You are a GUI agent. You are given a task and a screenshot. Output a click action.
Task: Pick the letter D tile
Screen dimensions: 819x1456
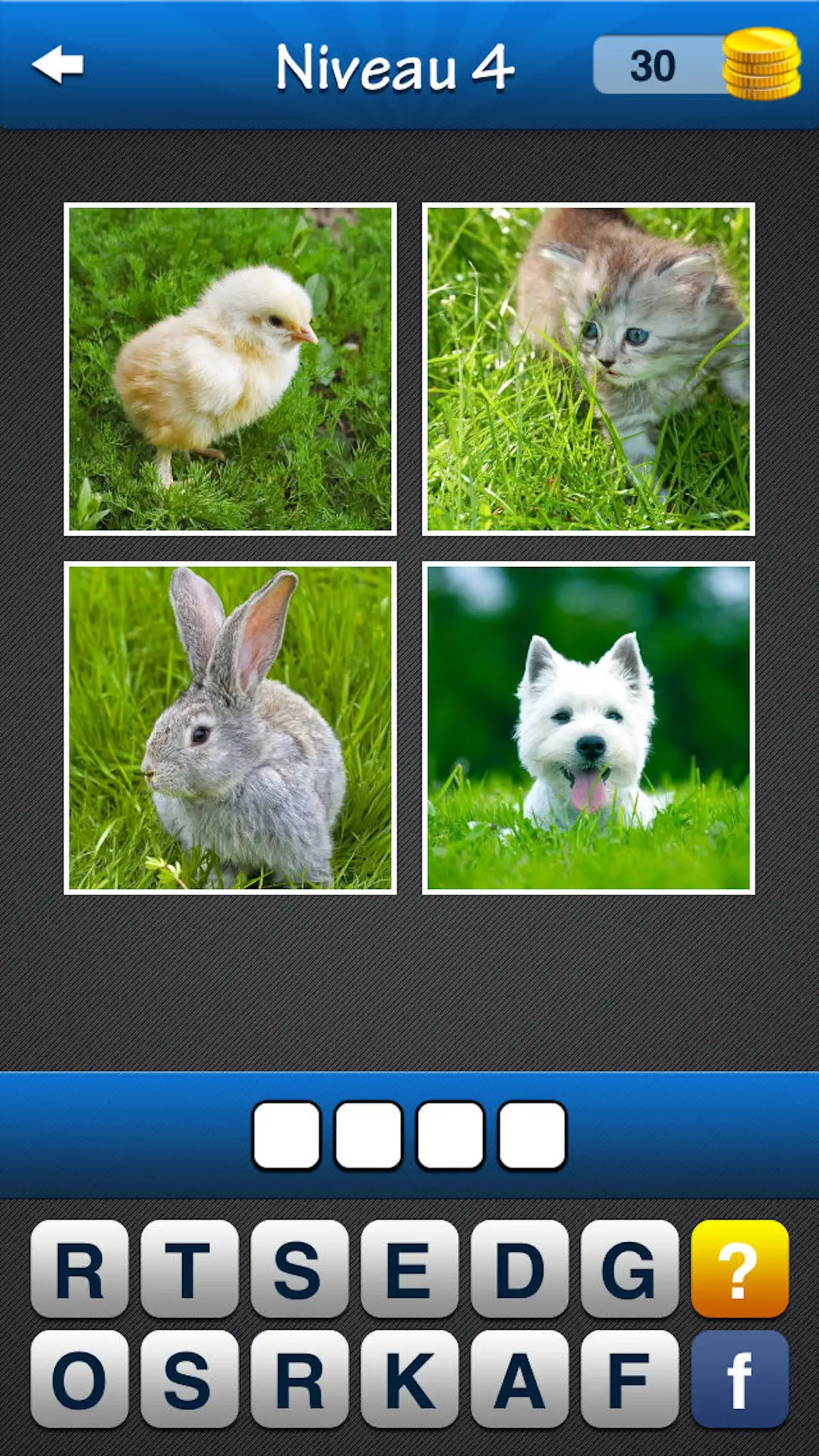pos(519,1269)
